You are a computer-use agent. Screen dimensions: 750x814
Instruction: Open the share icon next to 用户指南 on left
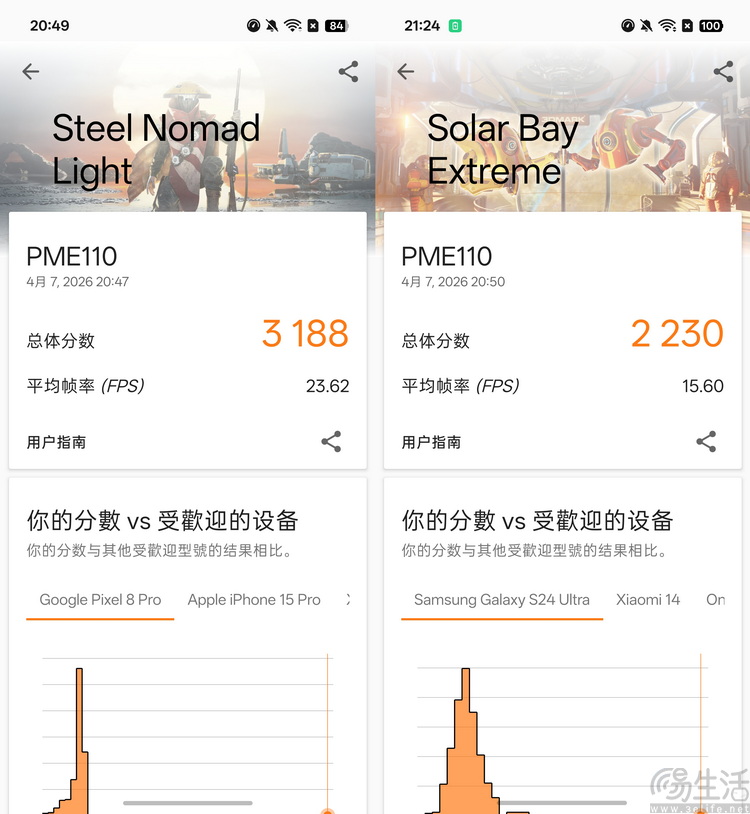click(x=332, y=441)
